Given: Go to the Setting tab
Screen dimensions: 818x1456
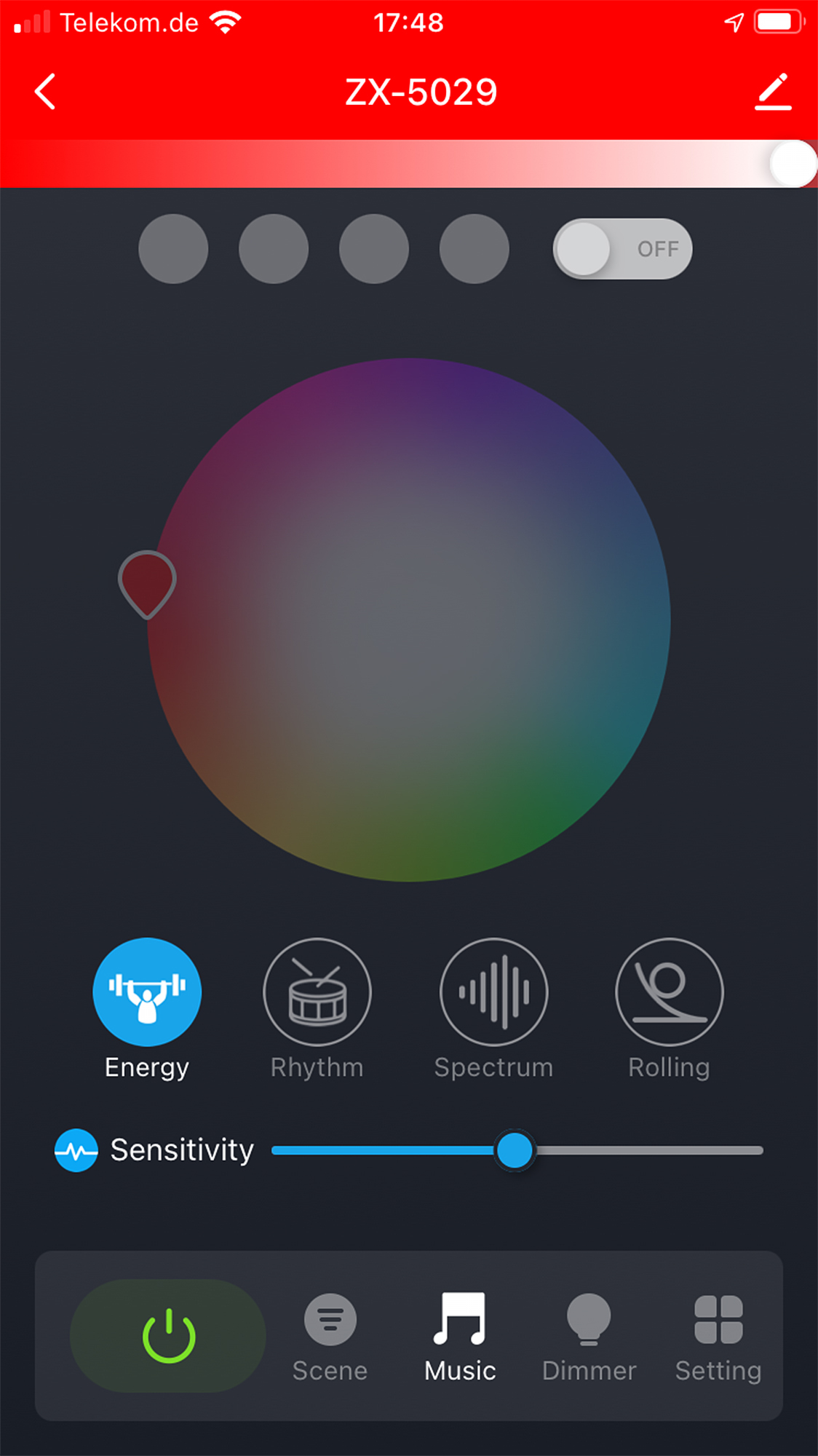Looking at the screenshot, I should tap(718, 1337).
